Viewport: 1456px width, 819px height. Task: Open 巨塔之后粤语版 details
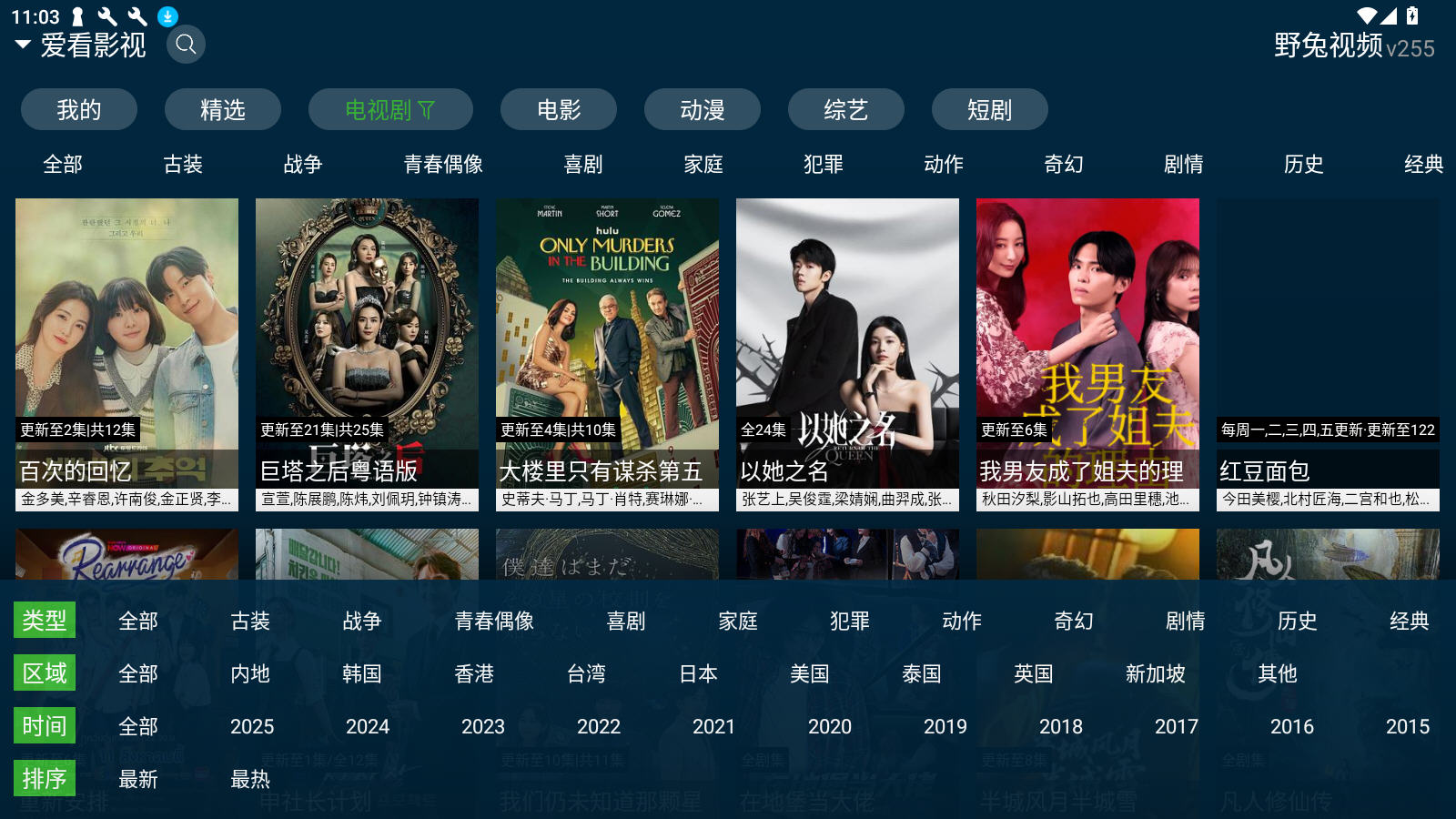point(367,354)
